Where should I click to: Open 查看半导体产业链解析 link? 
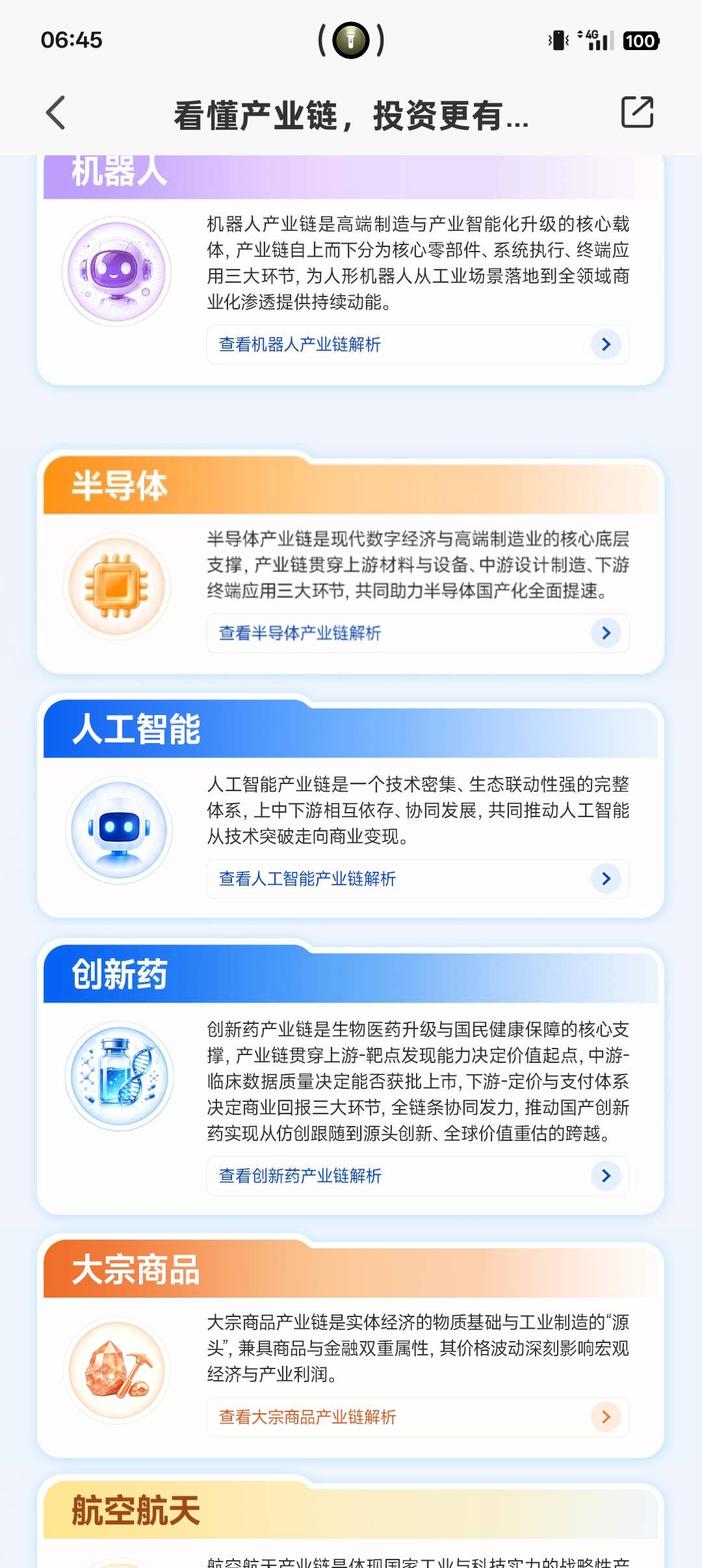point(418,633)
